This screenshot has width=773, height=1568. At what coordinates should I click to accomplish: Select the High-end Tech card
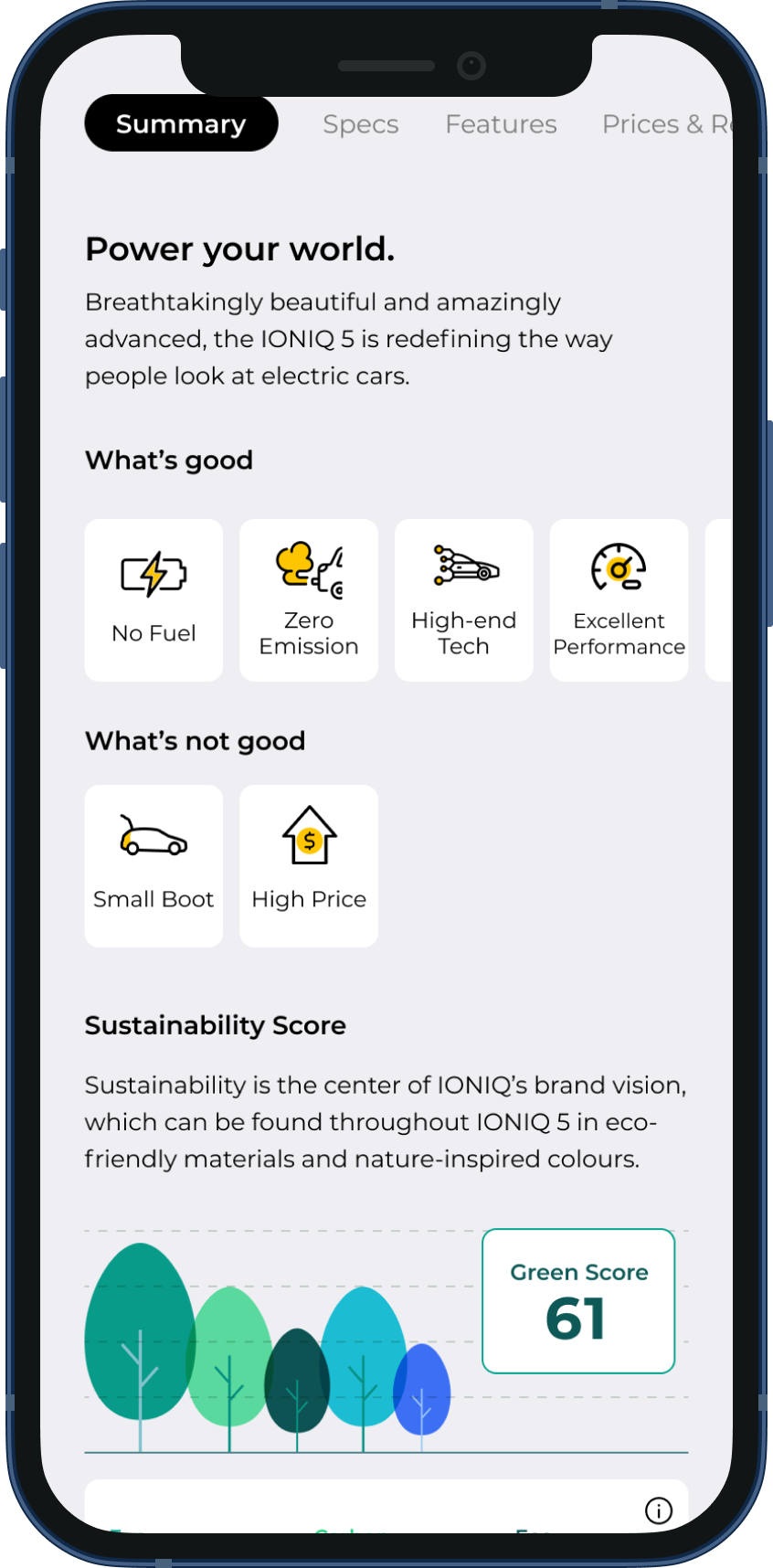click(x=463, y=599)
